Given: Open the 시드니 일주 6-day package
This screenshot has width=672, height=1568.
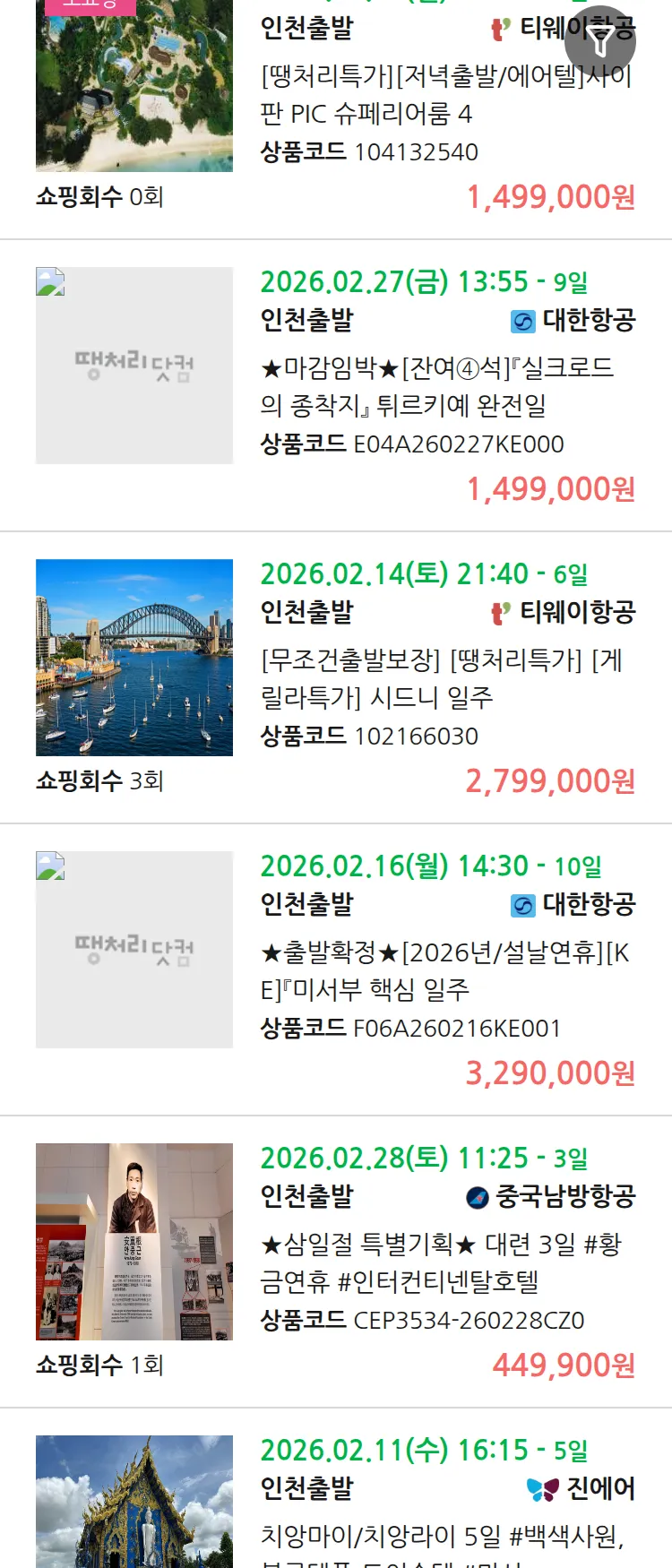Looking at the screenshot, I should click(x=441, y=678).
